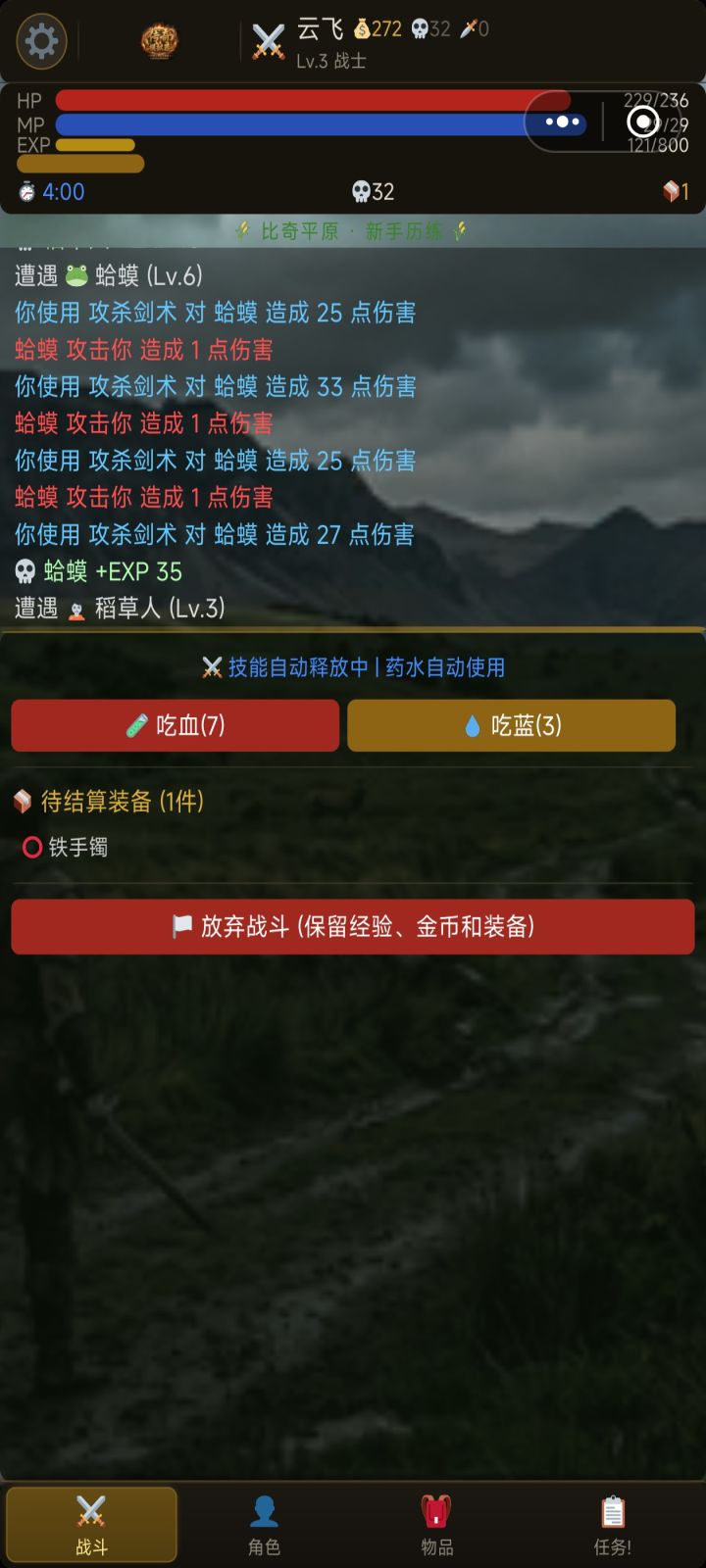Toggle the record target circle near HP bar

pos(644,122)
